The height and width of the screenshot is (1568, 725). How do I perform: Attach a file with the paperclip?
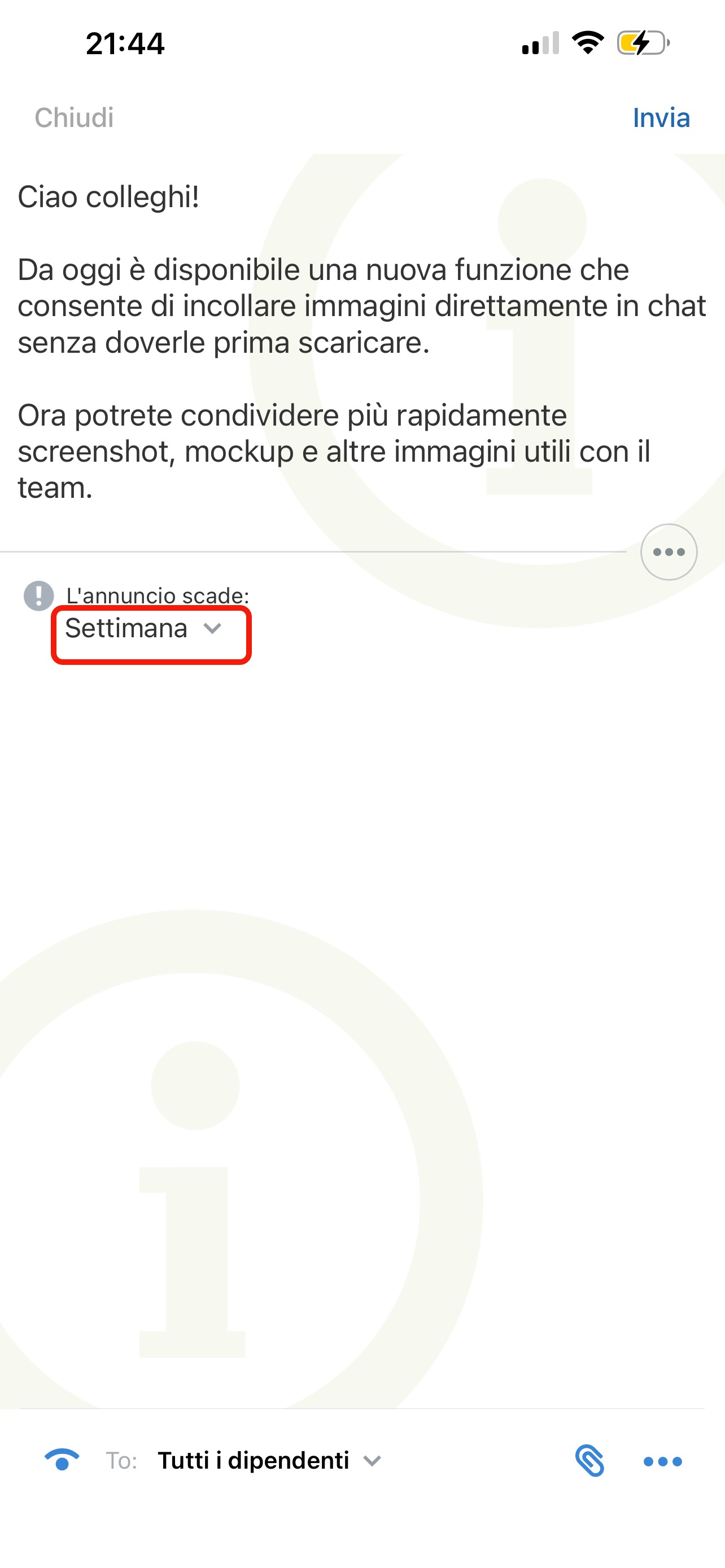click(589, 1461)
